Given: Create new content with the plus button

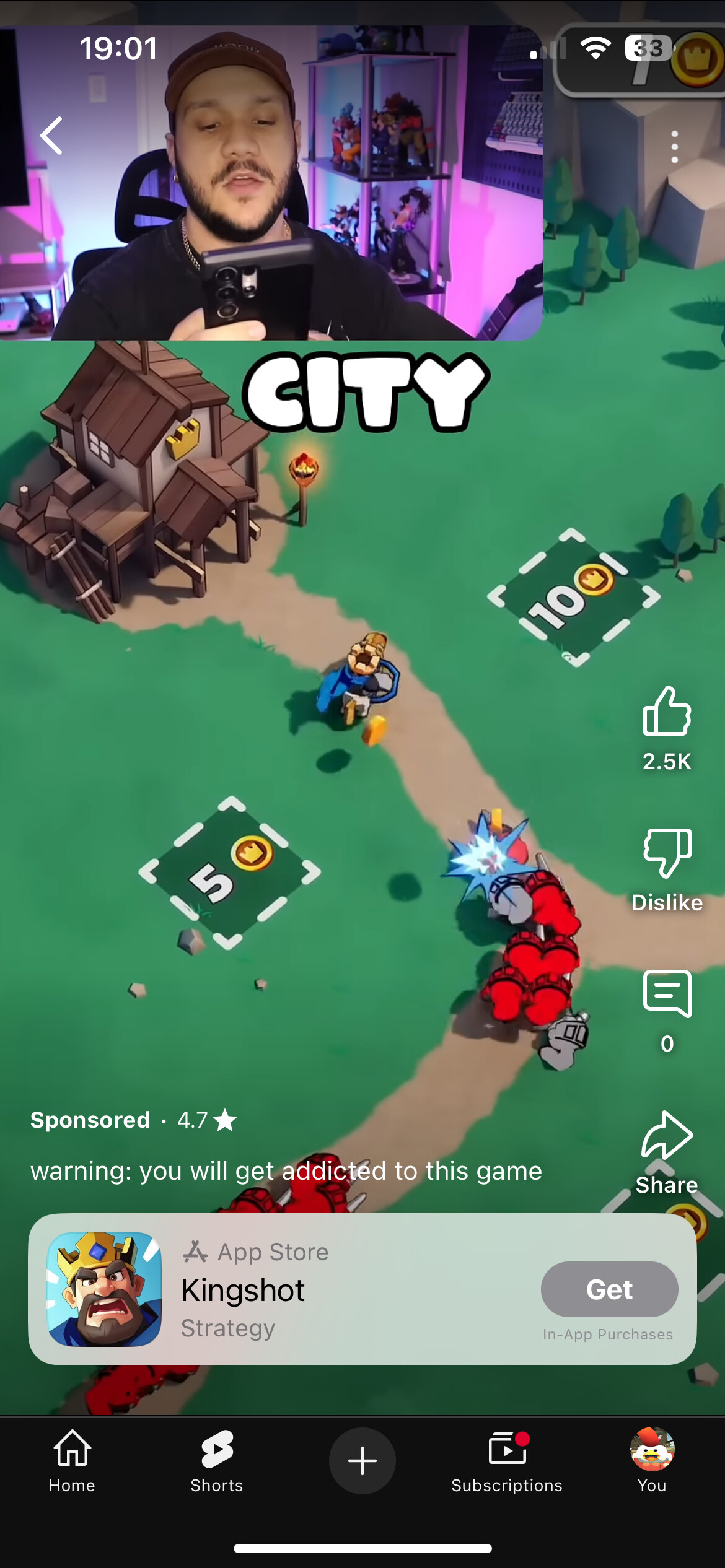Looking at the screenshot, I should click(362, 1460).
